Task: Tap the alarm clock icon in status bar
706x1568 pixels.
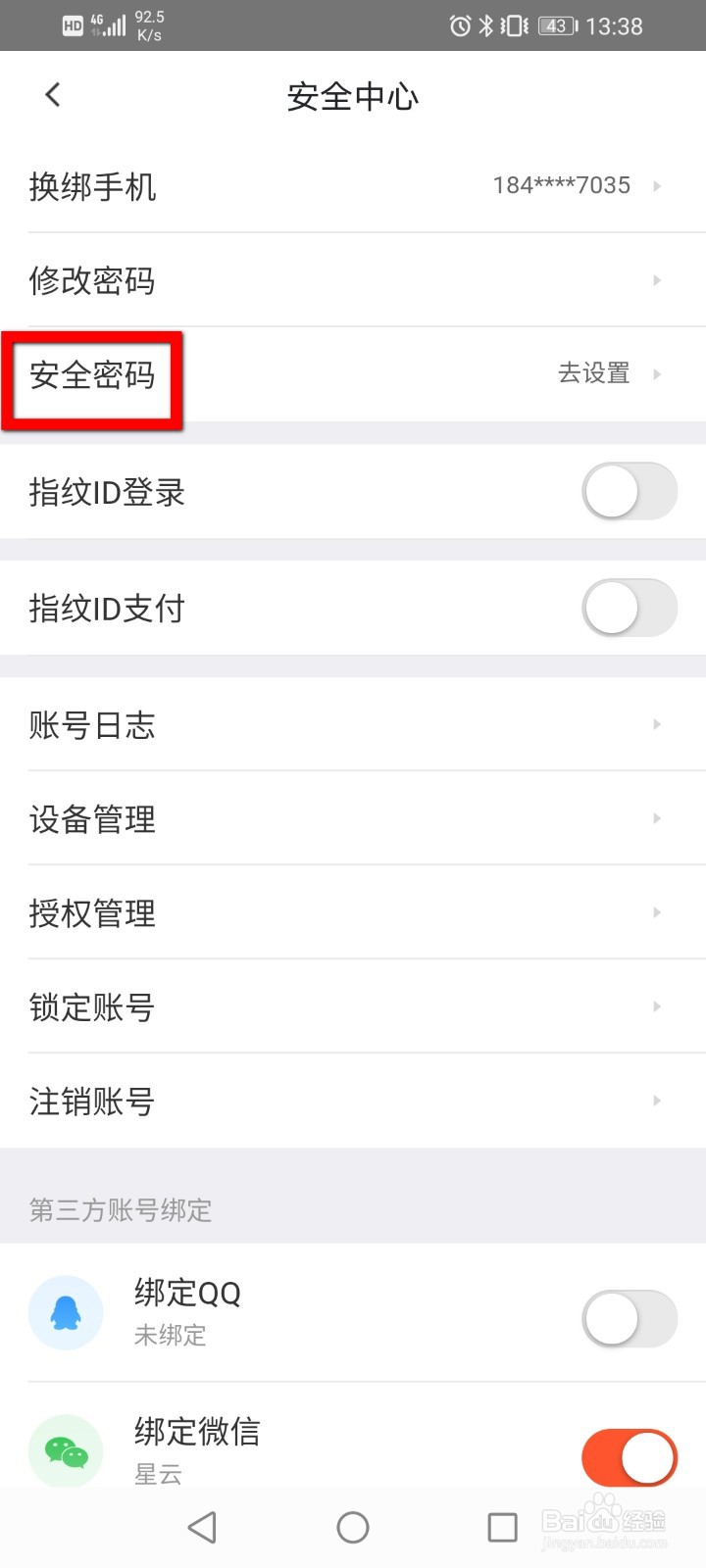Action: [459, 25]
